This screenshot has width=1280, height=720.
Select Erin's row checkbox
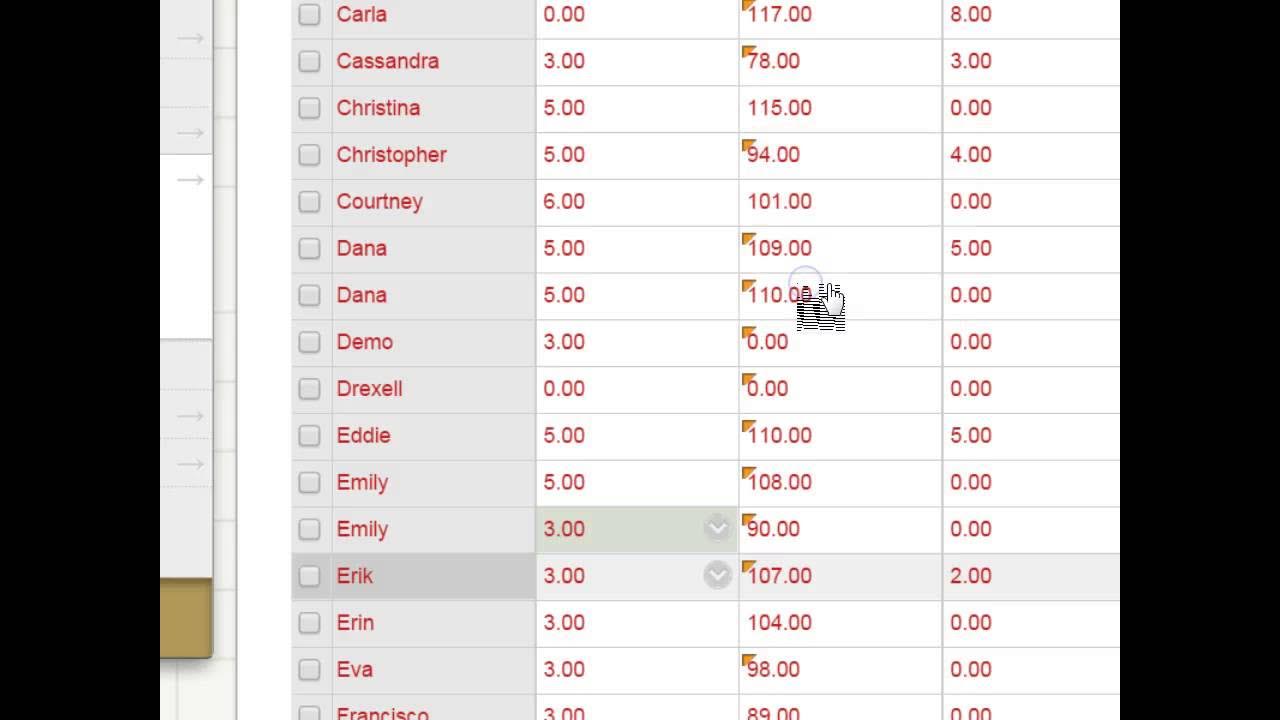pyautogui.click(x=309, y=623)
